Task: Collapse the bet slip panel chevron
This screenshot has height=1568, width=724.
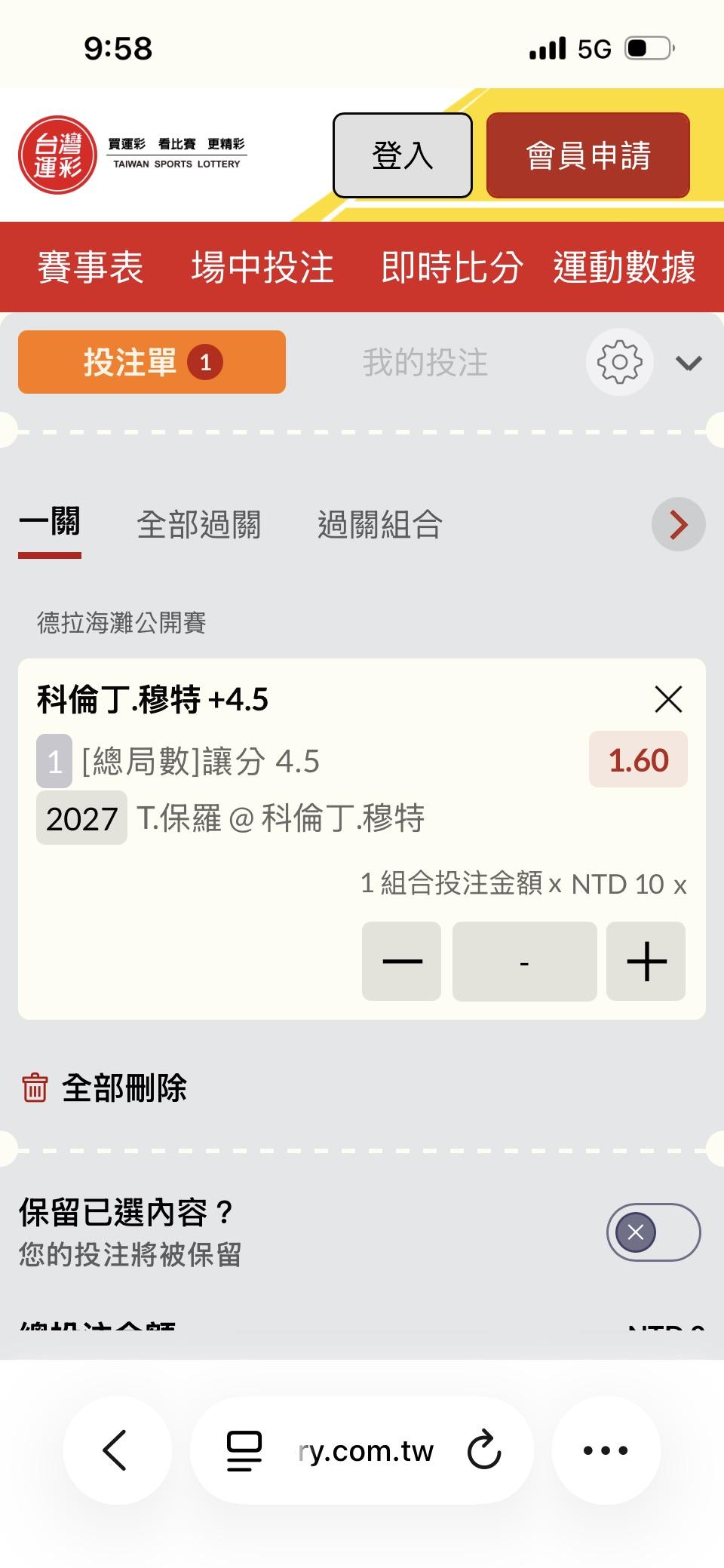Action: [689, 364]
